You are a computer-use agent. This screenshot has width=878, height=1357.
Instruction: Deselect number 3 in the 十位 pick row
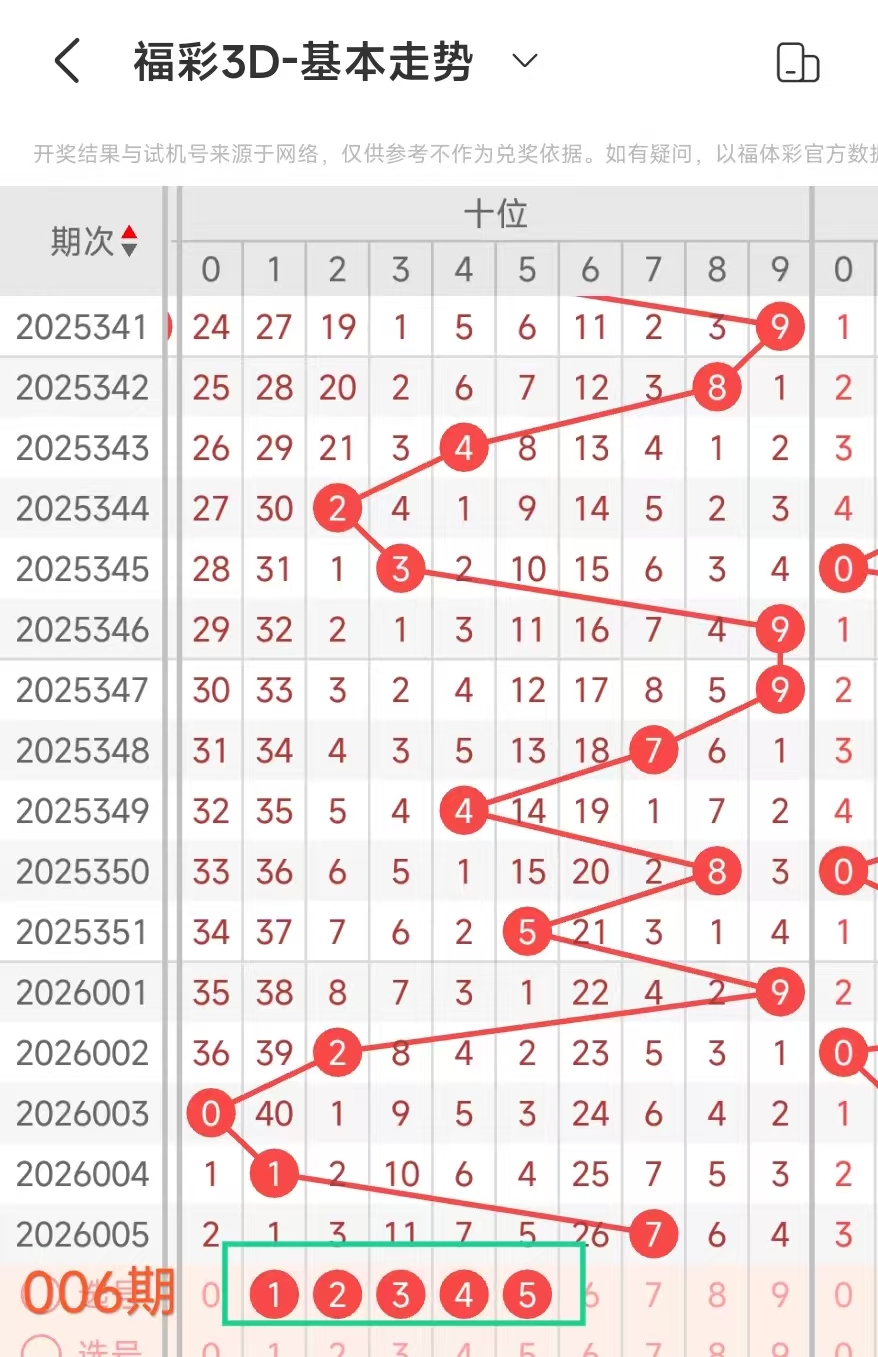pos(400,1296)
